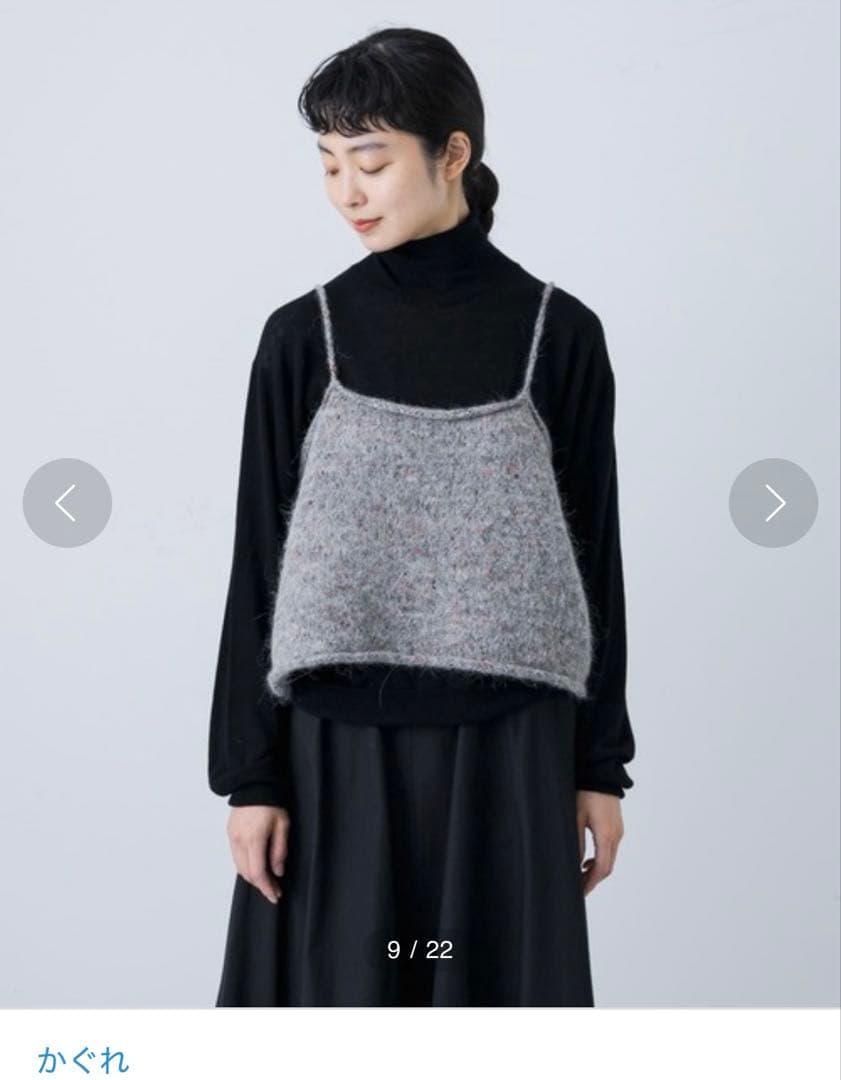
Task: Open the かぐれ brand link
Action: (x=84, y=1058)
